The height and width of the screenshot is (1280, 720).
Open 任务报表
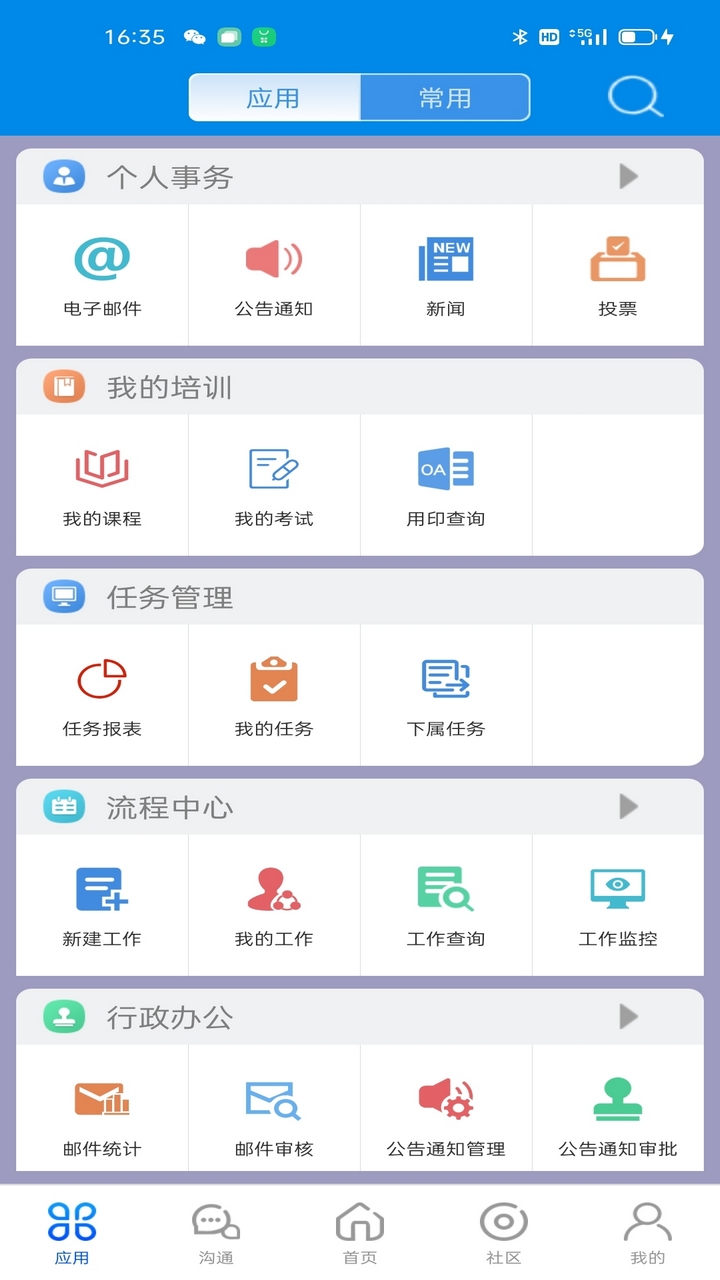point(102,695)
